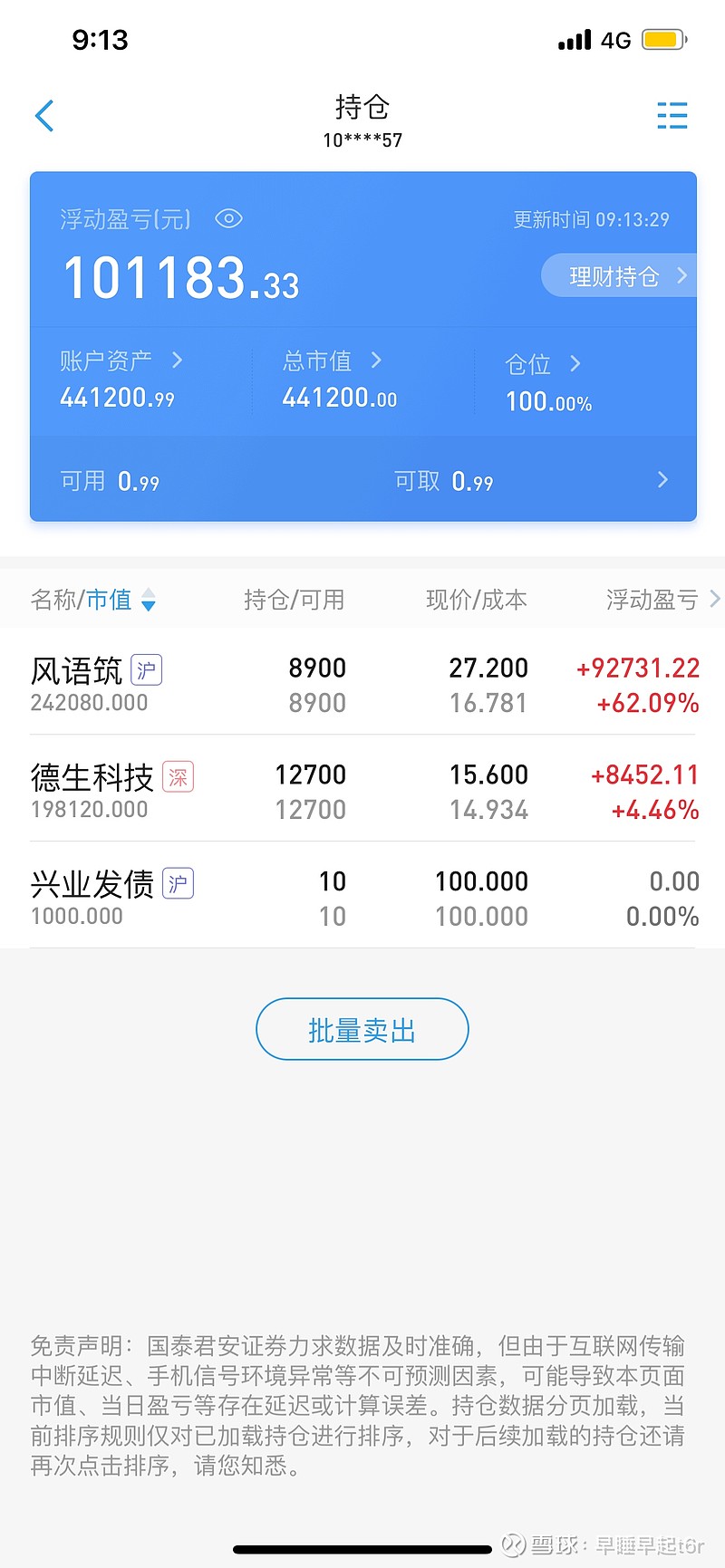Hide the floating profit amount with the eye icon
This screenshot has height=1568, width=725.
tap(228, 218)
